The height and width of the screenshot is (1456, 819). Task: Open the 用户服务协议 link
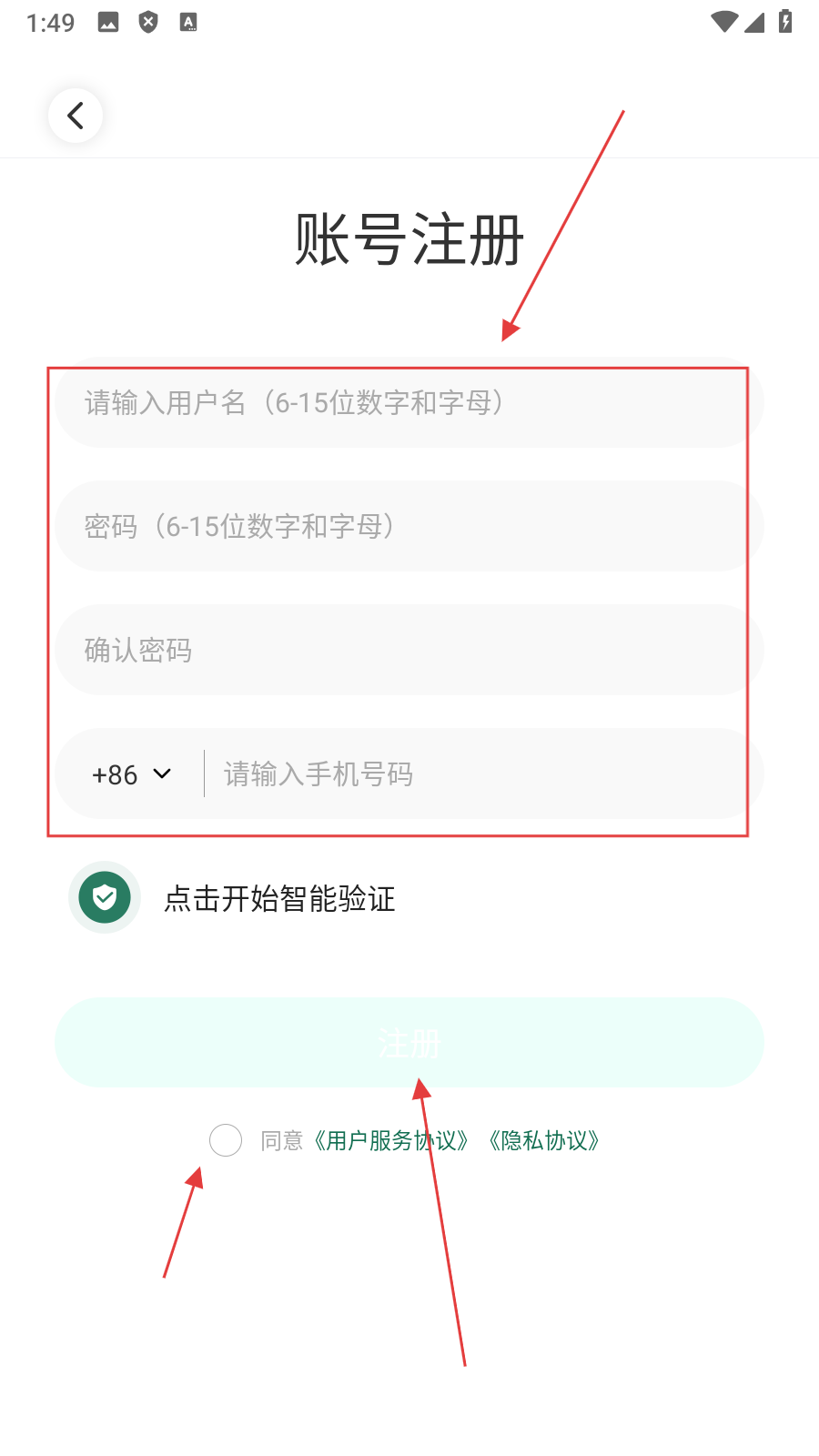tap(391, 1141)
